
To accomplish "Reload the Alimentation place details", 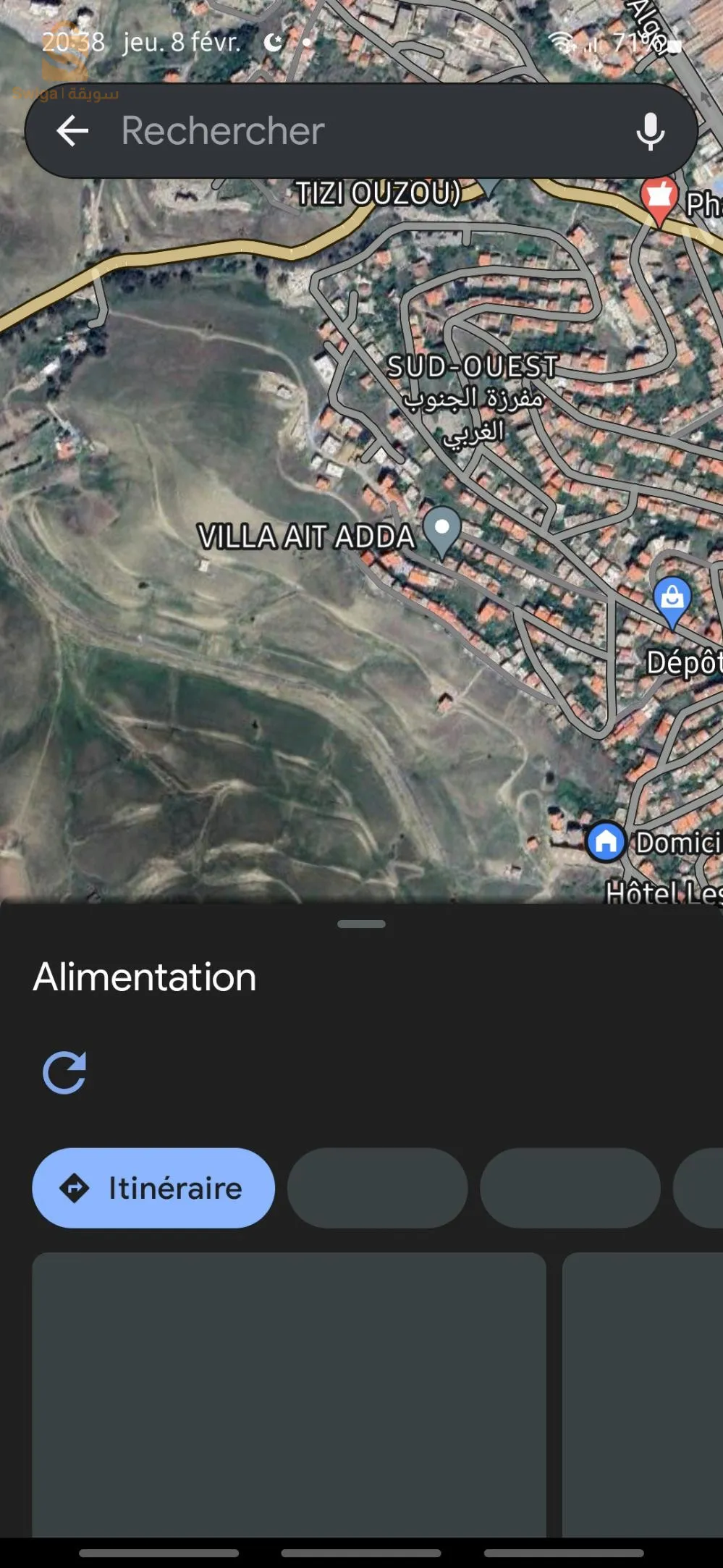I will point(64,1072).
